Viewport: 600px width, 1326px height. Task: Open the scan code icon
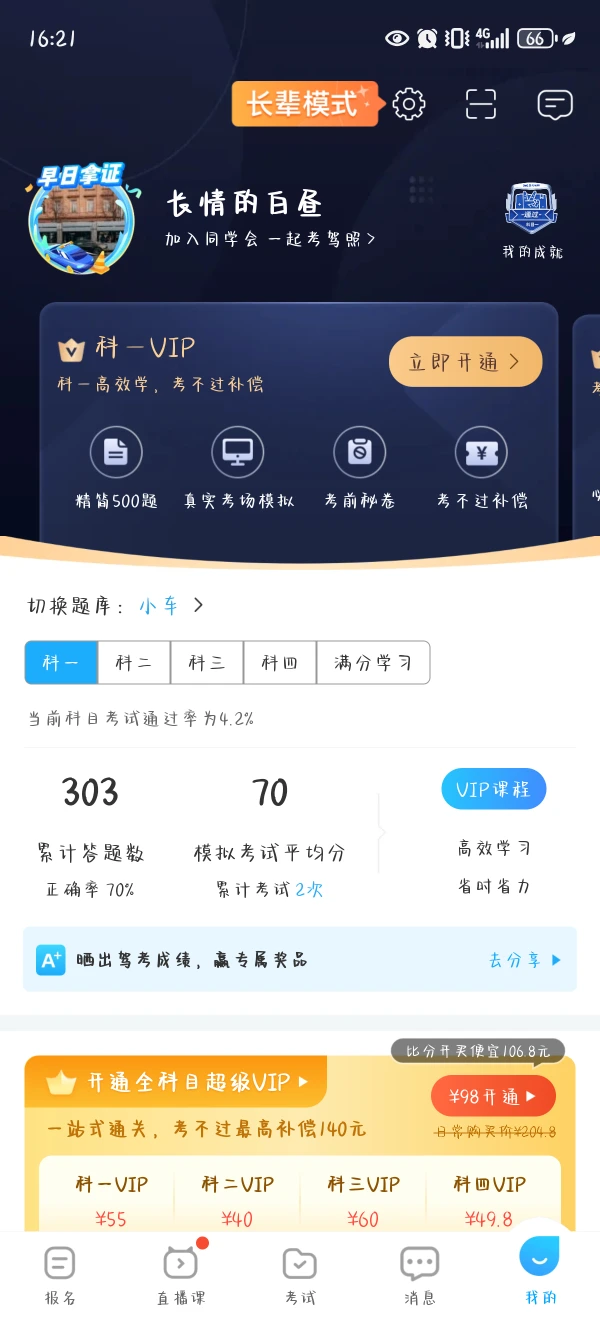[481, 104]
